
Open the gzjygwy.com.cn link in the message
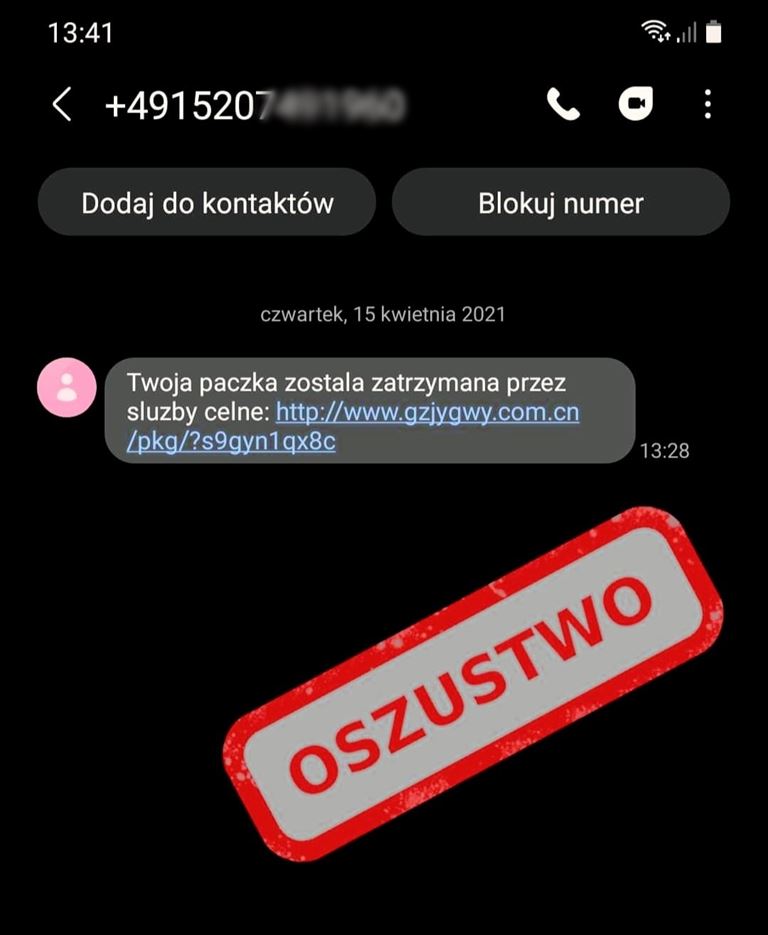[x=427, y=412]
